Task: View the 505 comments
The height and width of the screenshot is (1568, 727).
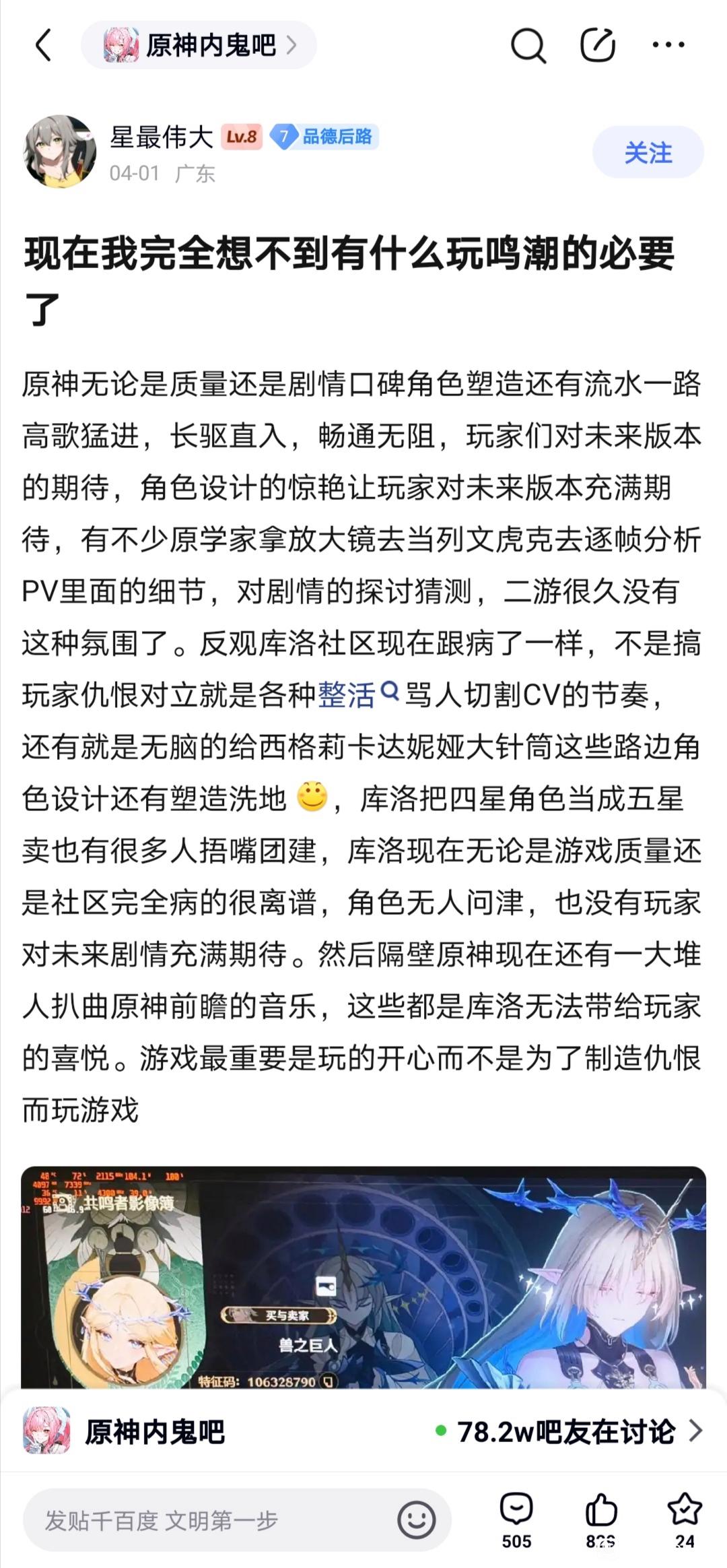Action: click(516, 1520)
